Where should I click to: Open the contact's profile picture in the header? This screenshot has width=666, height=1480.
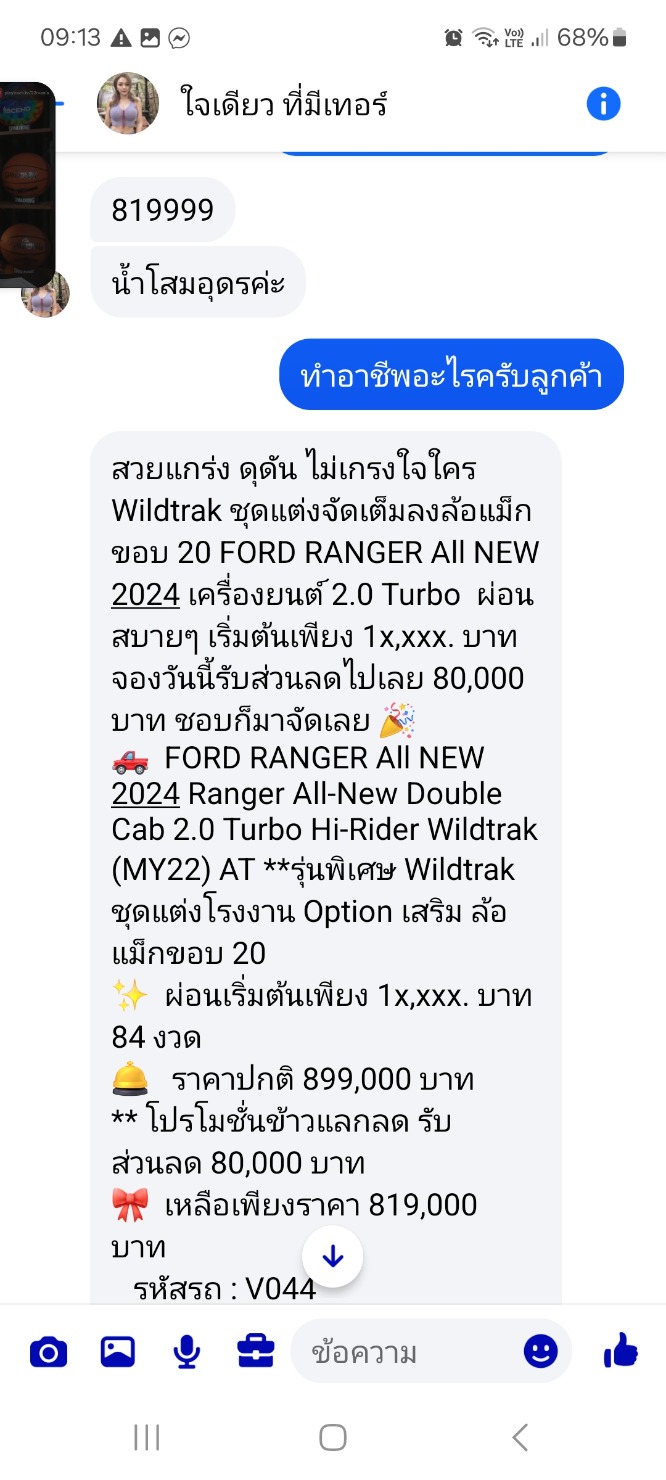point(128,103)
